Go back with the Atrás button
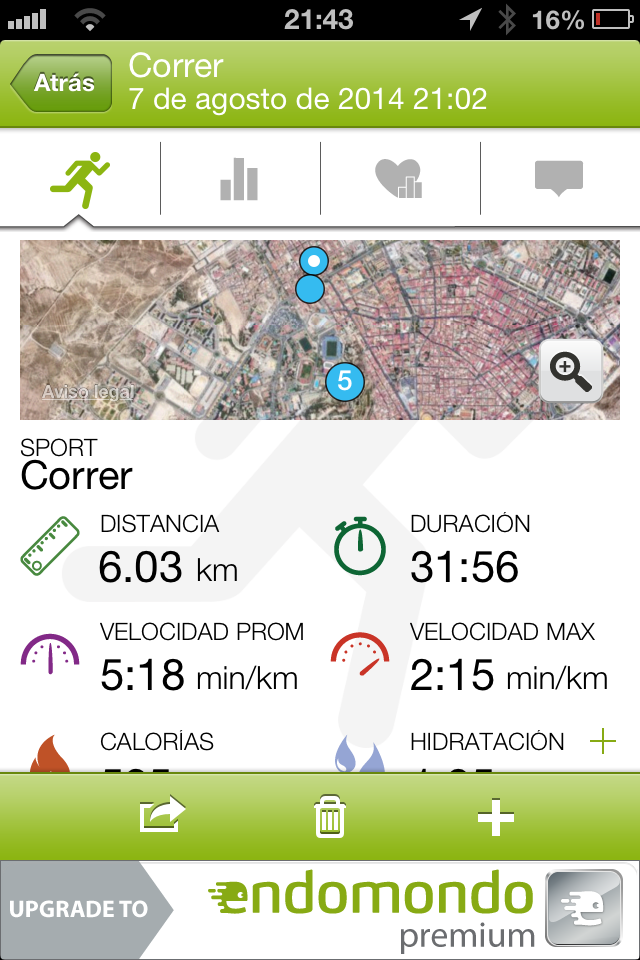 tap(62, 84)
